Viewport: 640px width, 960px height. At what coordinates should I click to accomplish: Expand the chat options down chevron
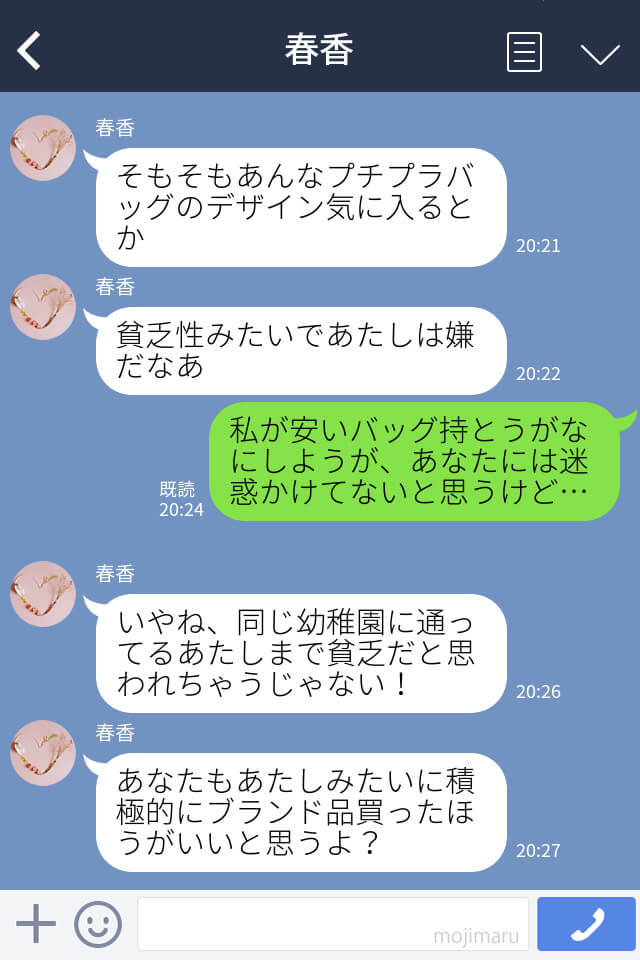[600, 53]
